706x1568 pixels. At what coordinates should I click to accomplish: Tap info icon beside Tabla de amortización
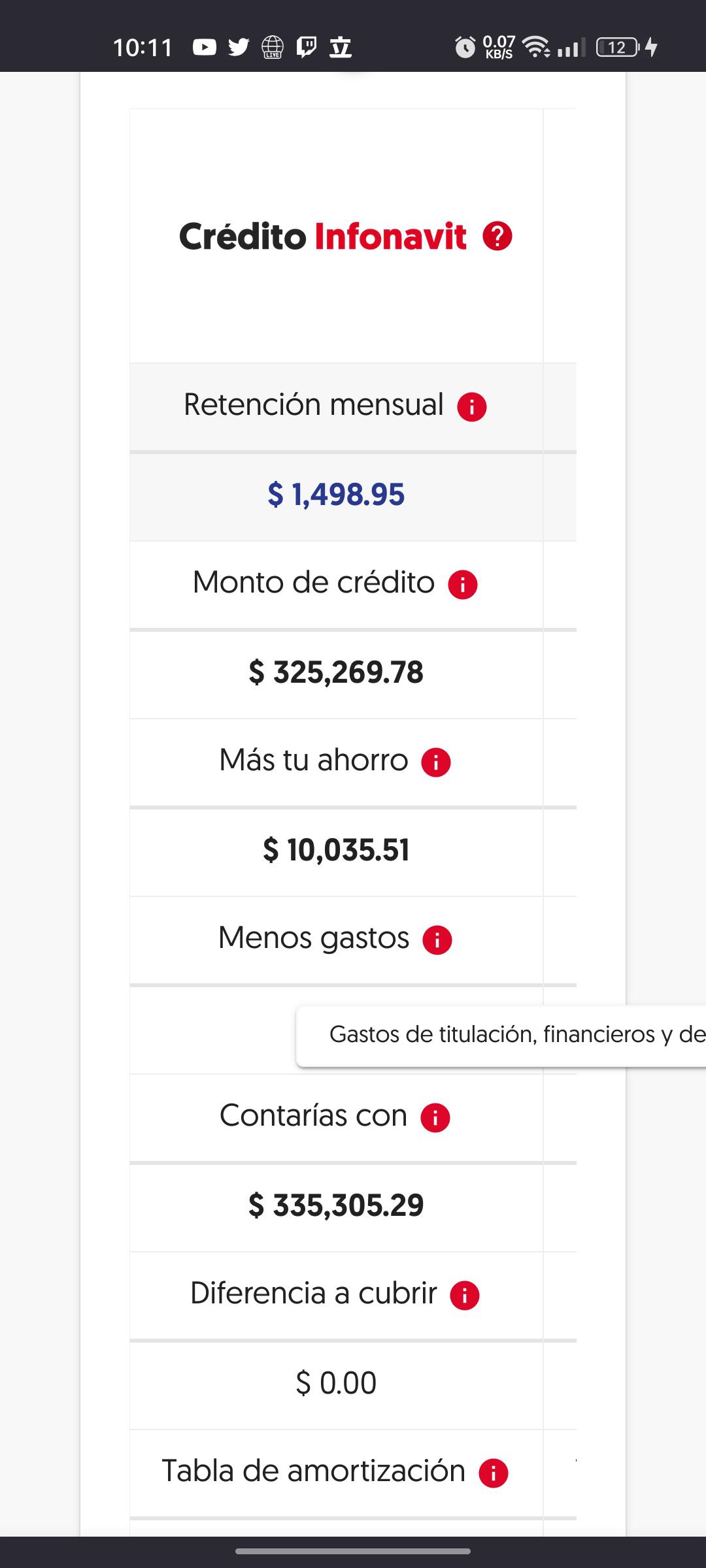(494, 1473)
